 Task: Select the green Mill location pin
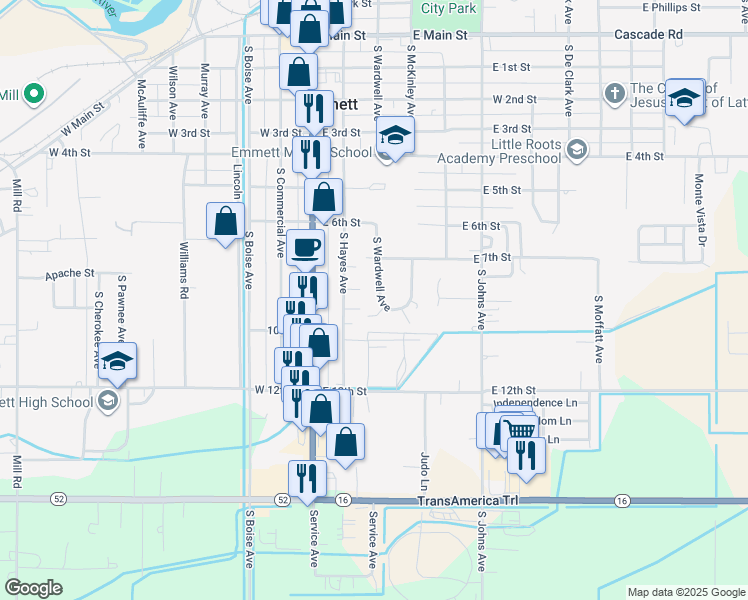[34, 93]
